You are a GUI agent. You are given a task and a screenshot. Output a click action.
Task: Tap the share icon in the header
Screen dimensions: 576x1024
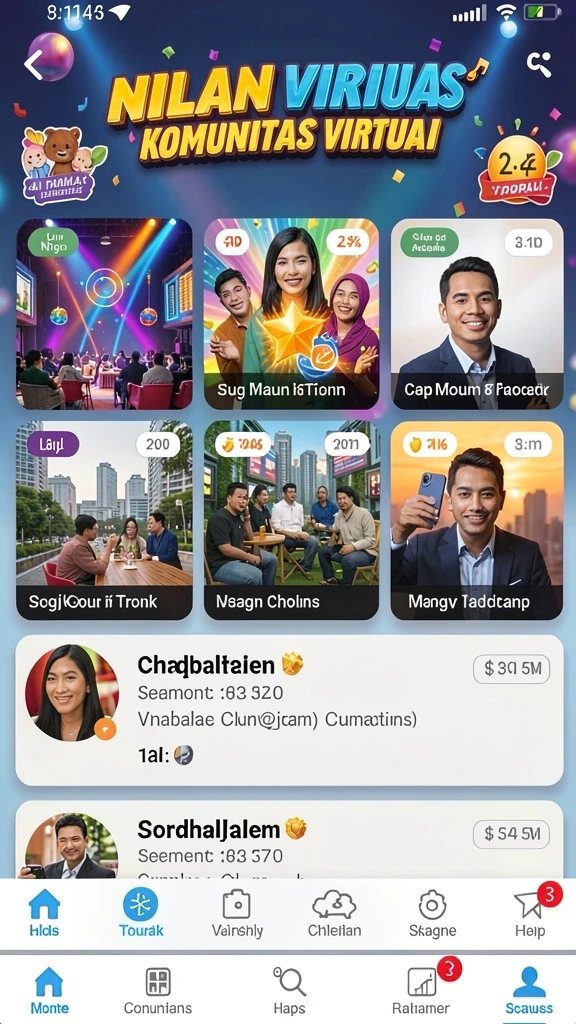pyautogui.click(x=539, y=64)
